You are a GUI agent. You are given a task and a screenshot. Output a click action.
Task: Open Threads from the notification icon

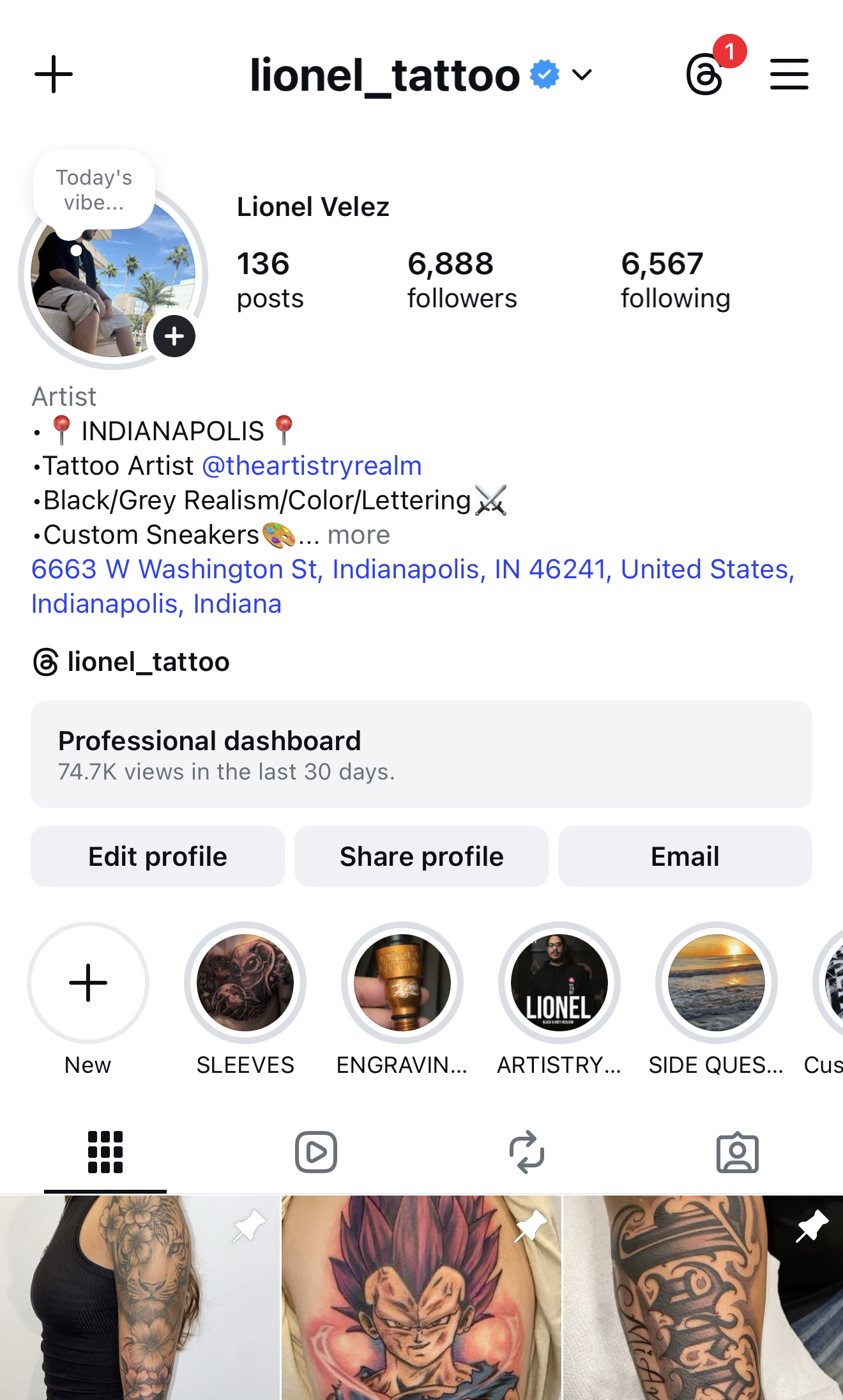[x=705, y=74]
